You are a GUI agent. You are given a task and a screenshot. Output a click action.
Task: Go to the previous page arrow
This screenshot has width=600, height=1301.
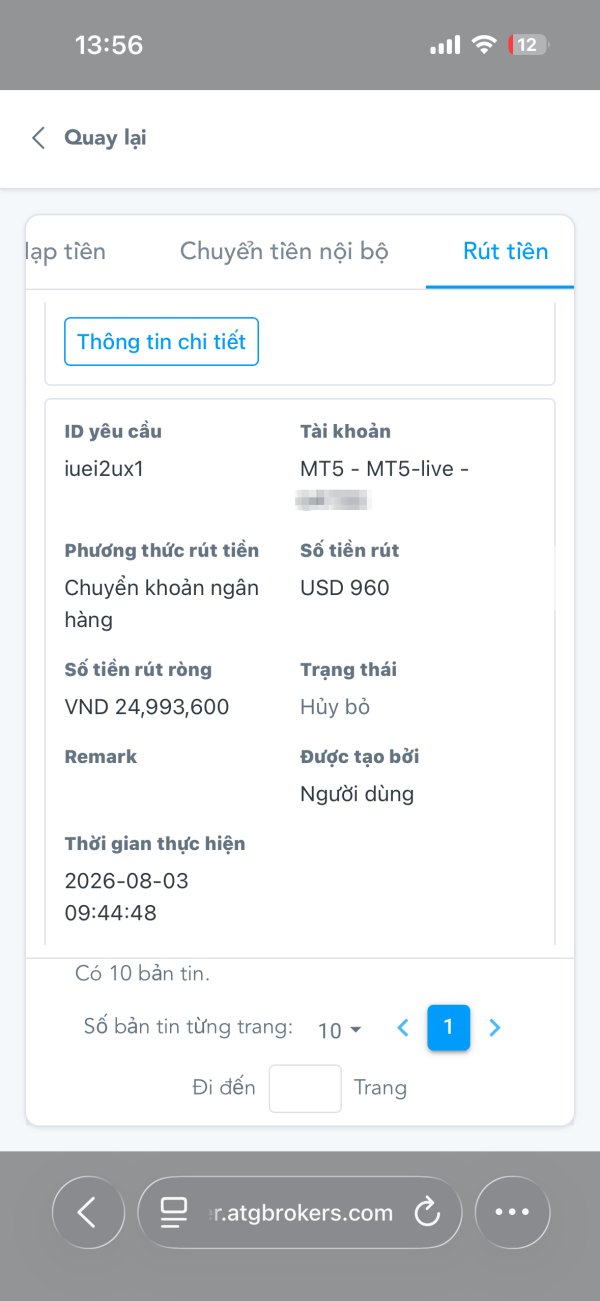(403, 1027)
